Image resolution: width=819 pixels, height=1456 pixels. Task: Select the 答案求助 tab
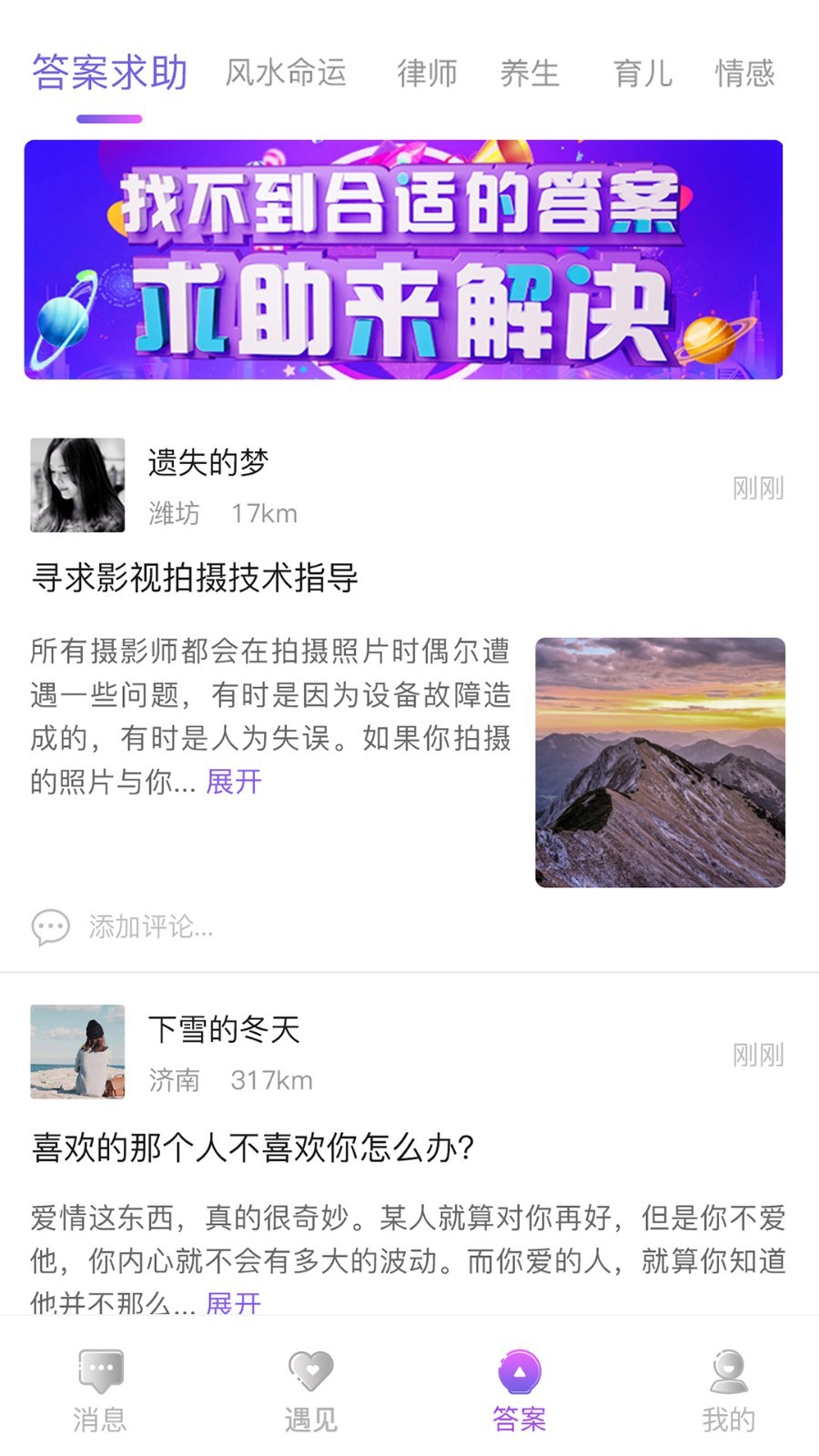pos(109,73)
